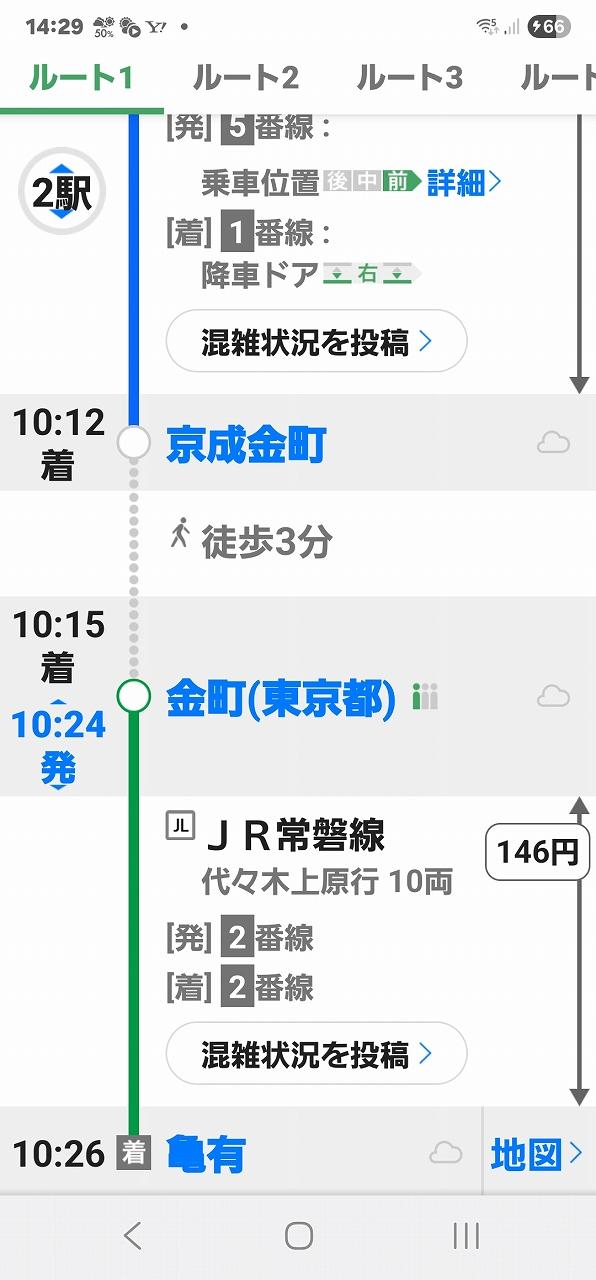Image resolution: width=596 pixels, height=1280 pixels.
Task: Change the 10:24発 departure time
Action: click(58, 745)
